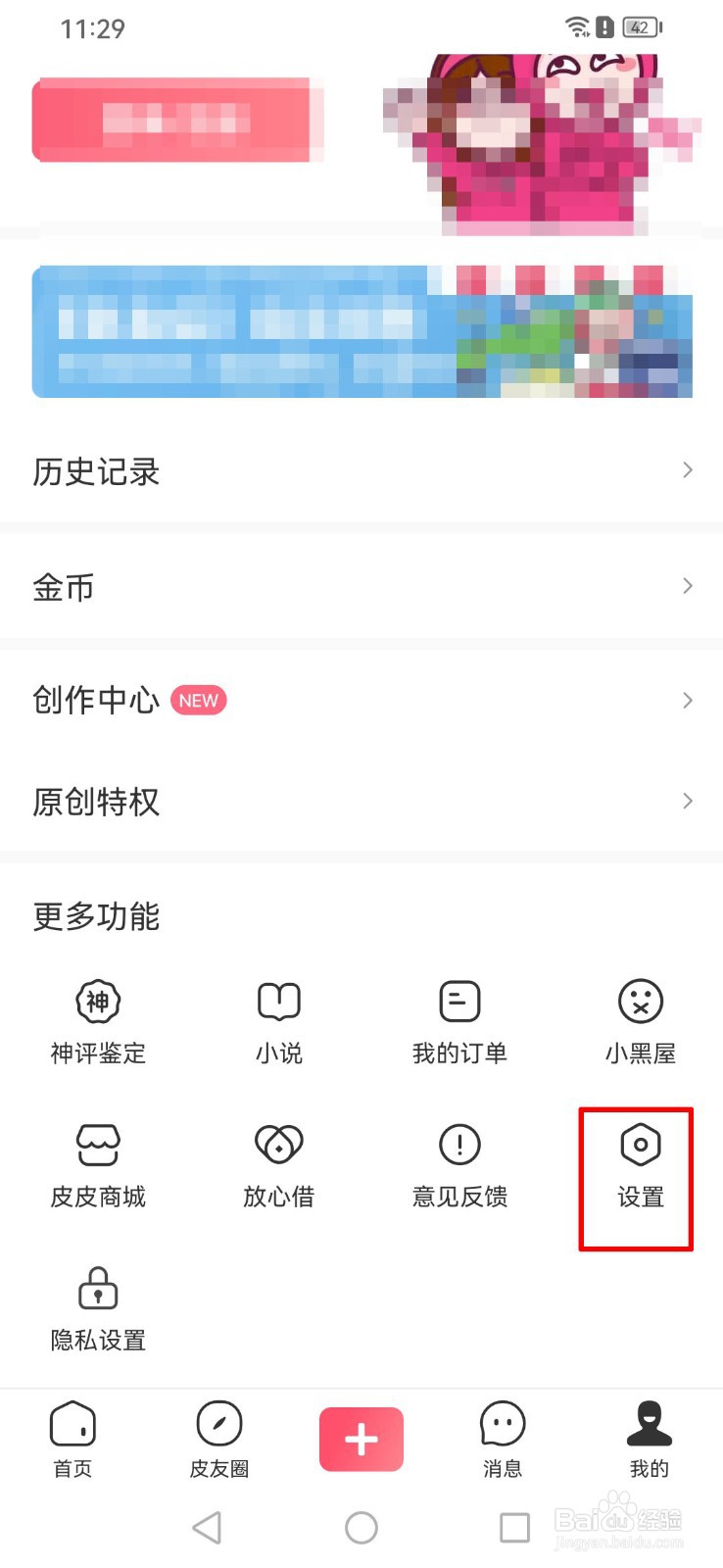Tap the pink plus button to create post
723x1568 pixels.
[361, 1439]
